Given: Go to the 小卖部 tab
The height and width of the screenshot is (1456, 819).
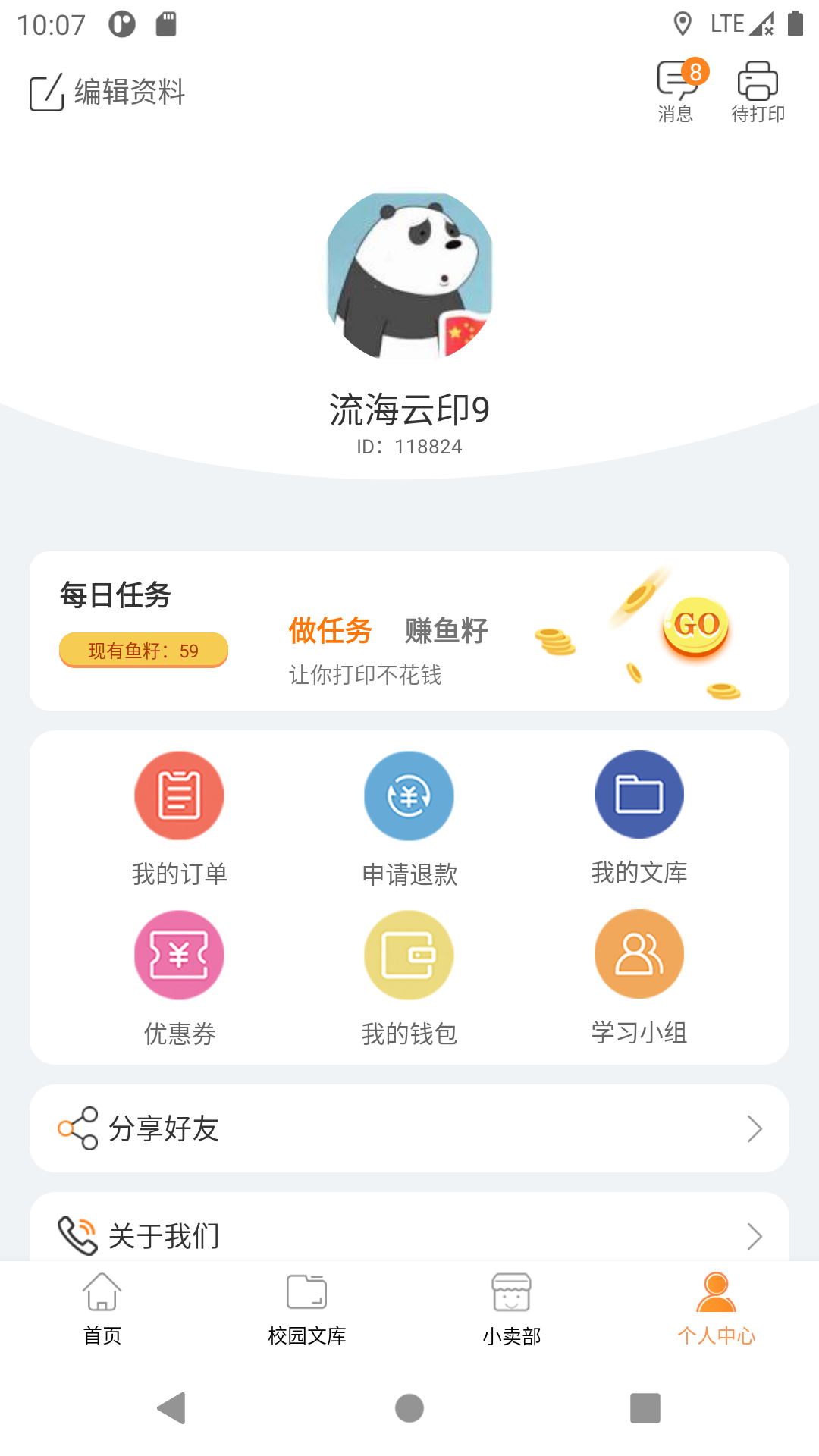Looking at the screenshot, I should (512, 1308).
